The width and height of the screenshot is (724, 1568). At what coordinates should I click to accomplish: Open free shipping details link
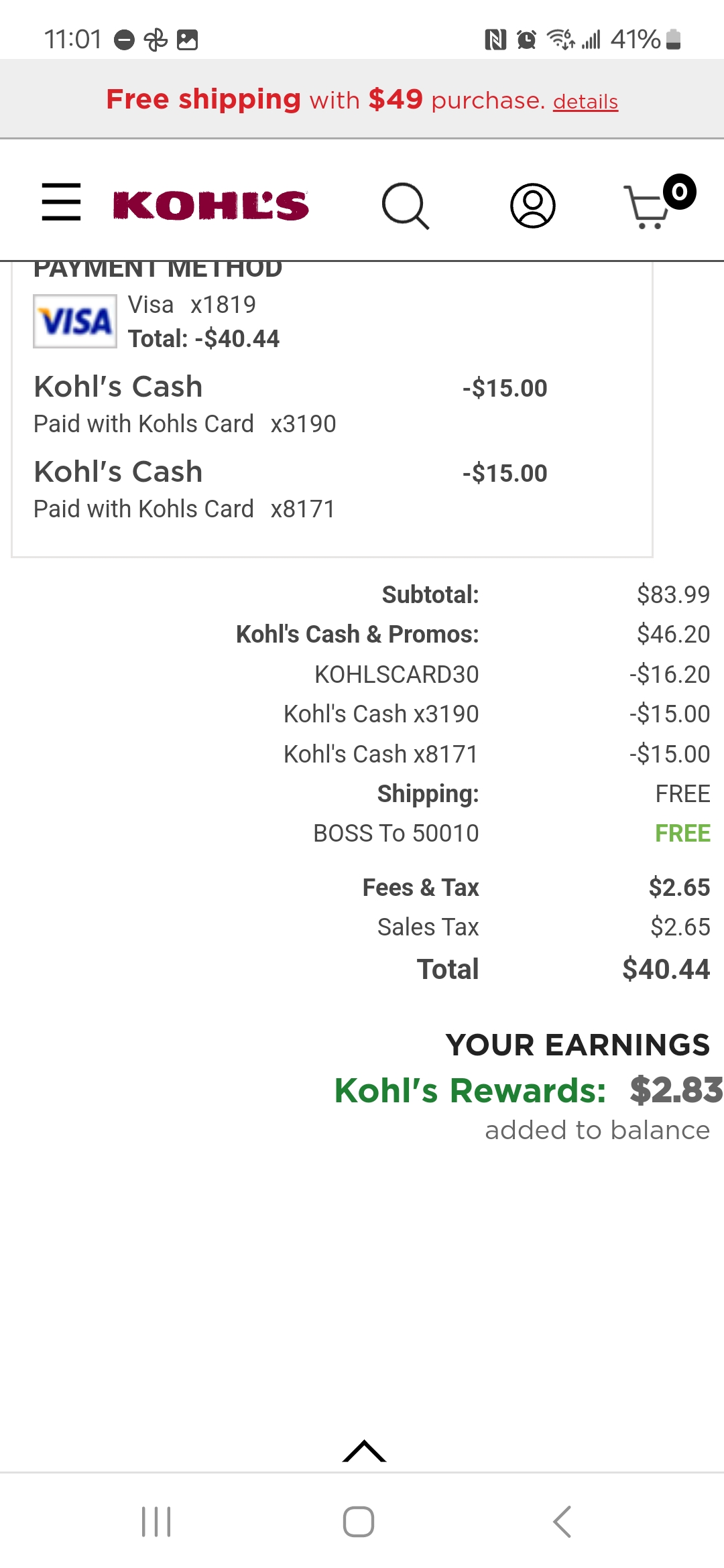tap(585, 101)
